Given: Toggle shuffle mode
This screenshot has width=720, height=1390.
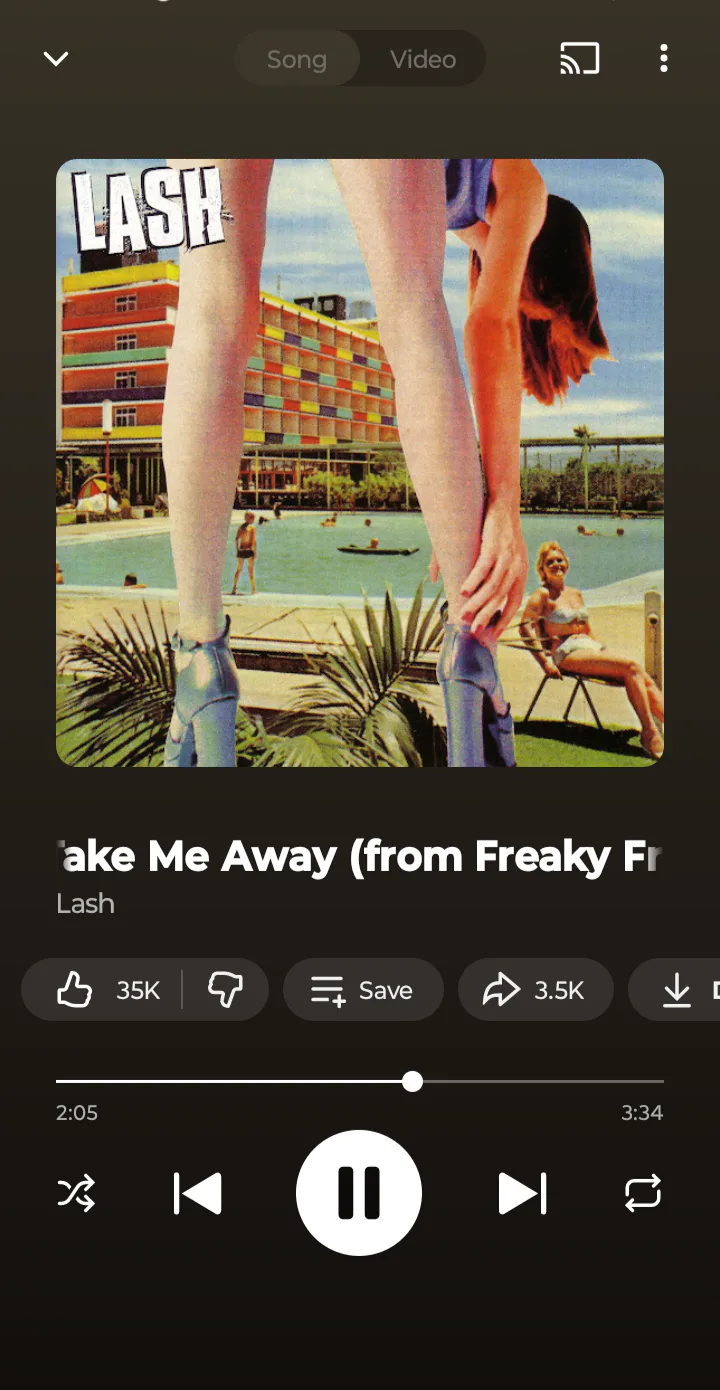Looking at the screenshot, I should coord(76,1193).
